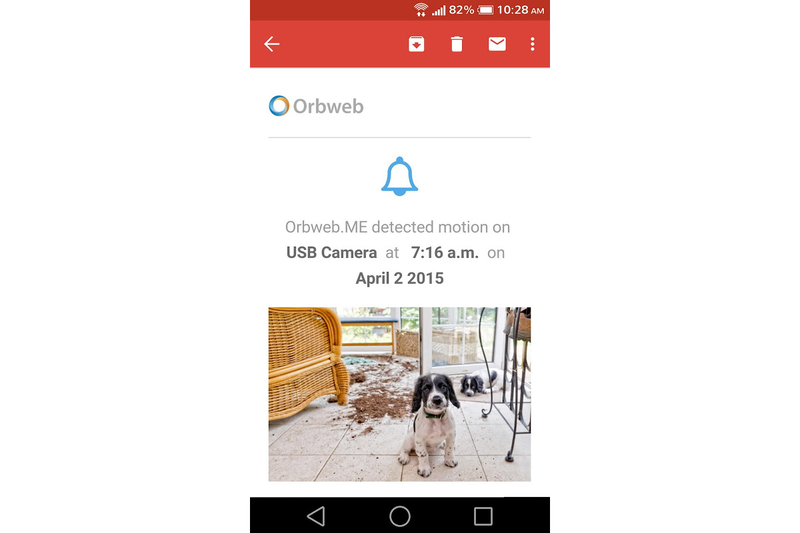Tap the system home button

tap(399, 516)
